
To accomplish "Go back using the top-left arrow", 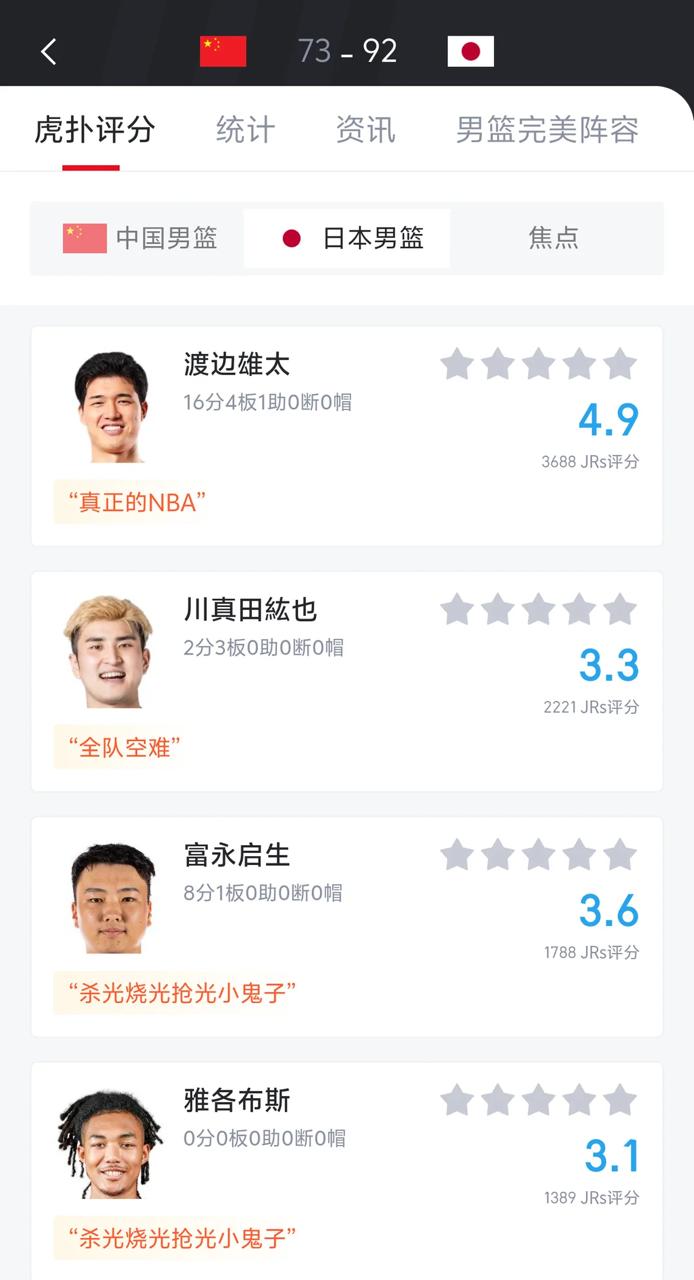I will point(48,51).
